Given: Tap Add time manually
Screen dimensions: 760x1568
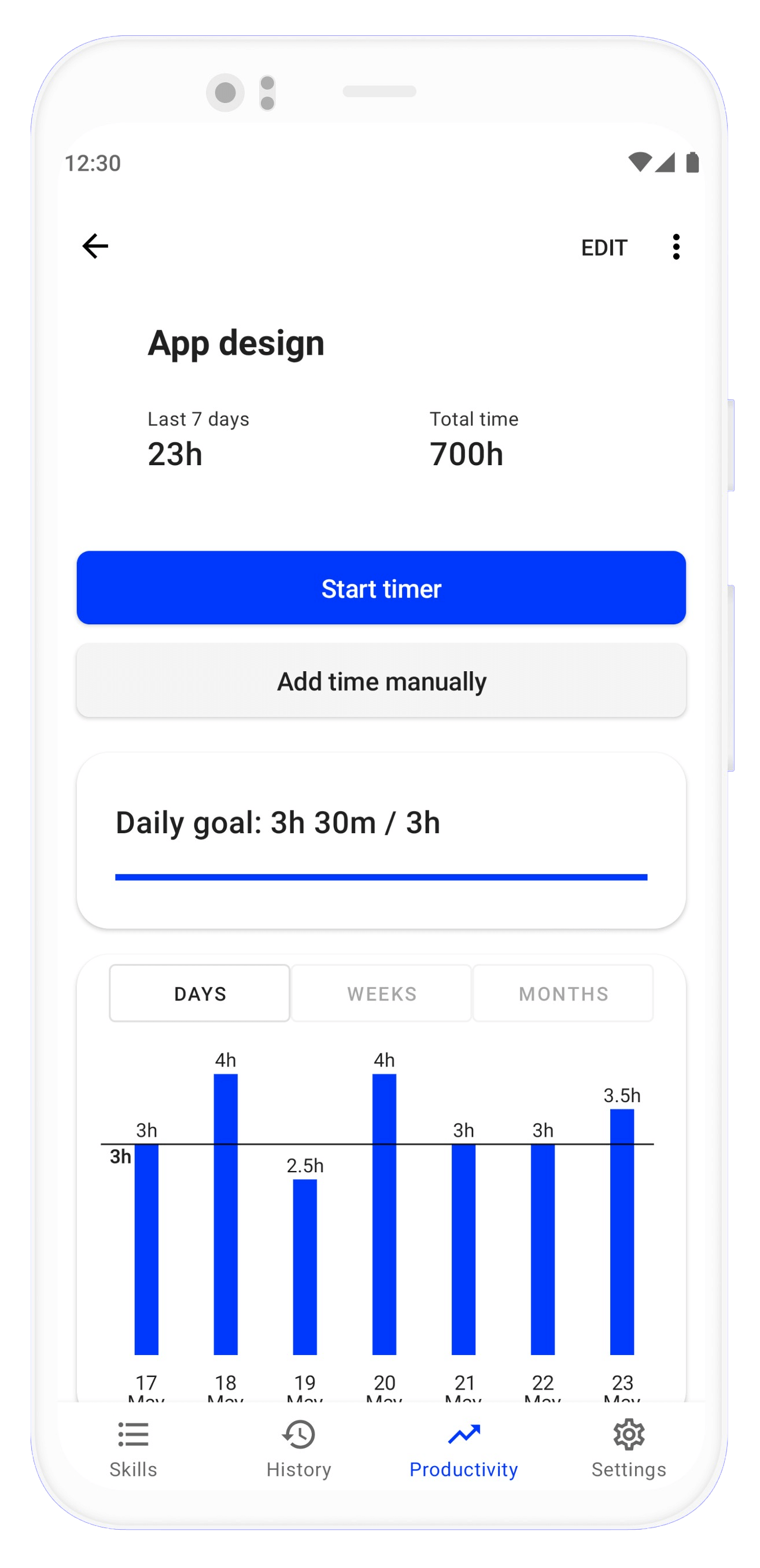Looking at the screenshot, I should click(381, 680).
